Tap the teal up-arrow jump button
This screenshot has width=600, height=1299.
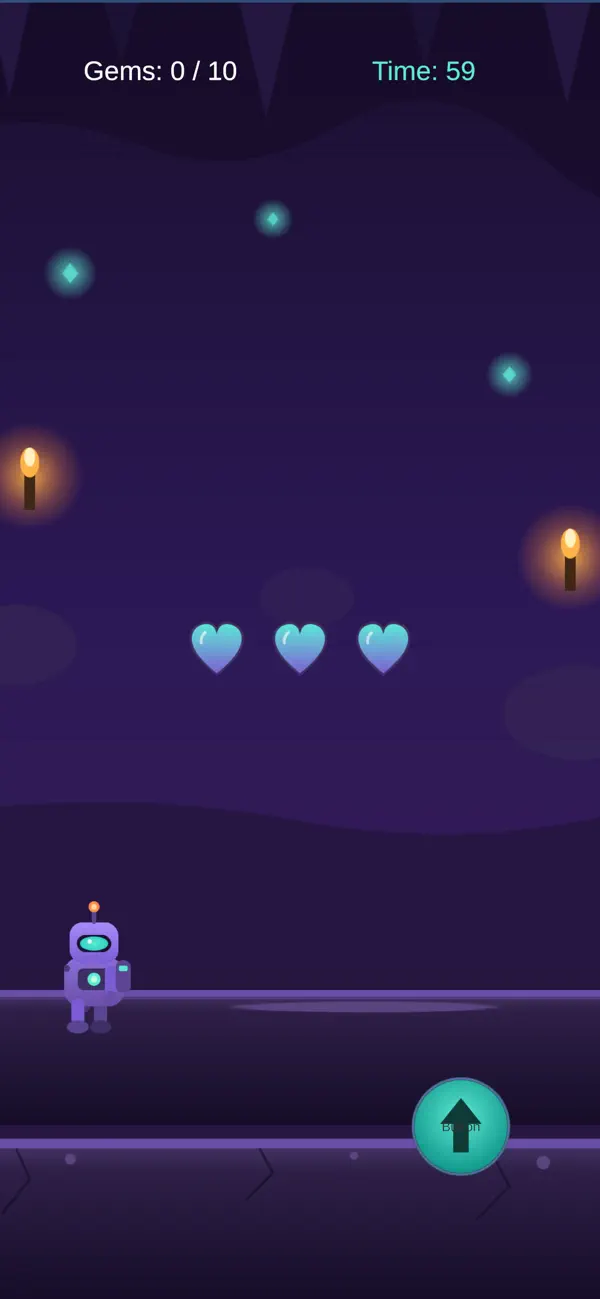461,1126
